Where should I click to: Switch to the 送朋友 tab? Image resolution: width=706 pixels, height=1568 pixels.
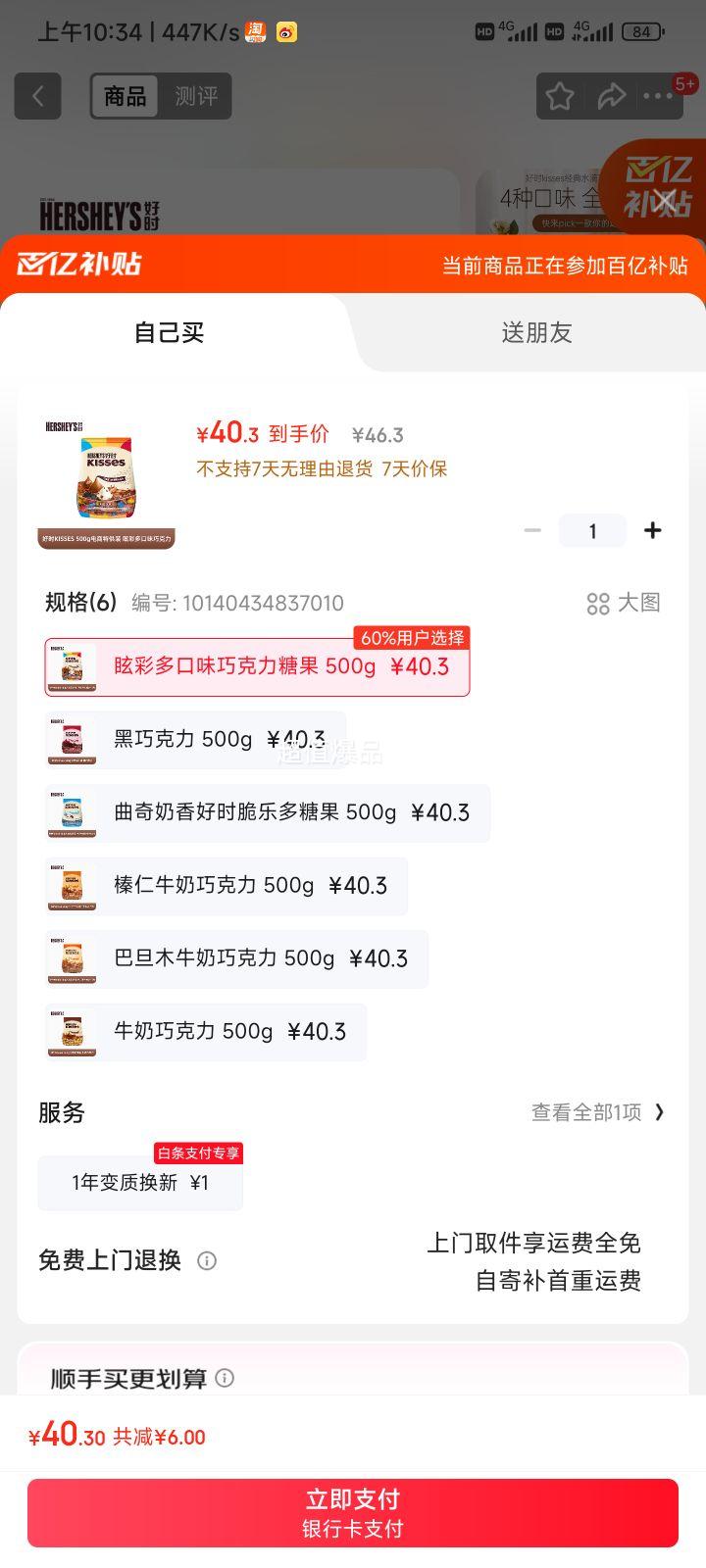(536, 332)
